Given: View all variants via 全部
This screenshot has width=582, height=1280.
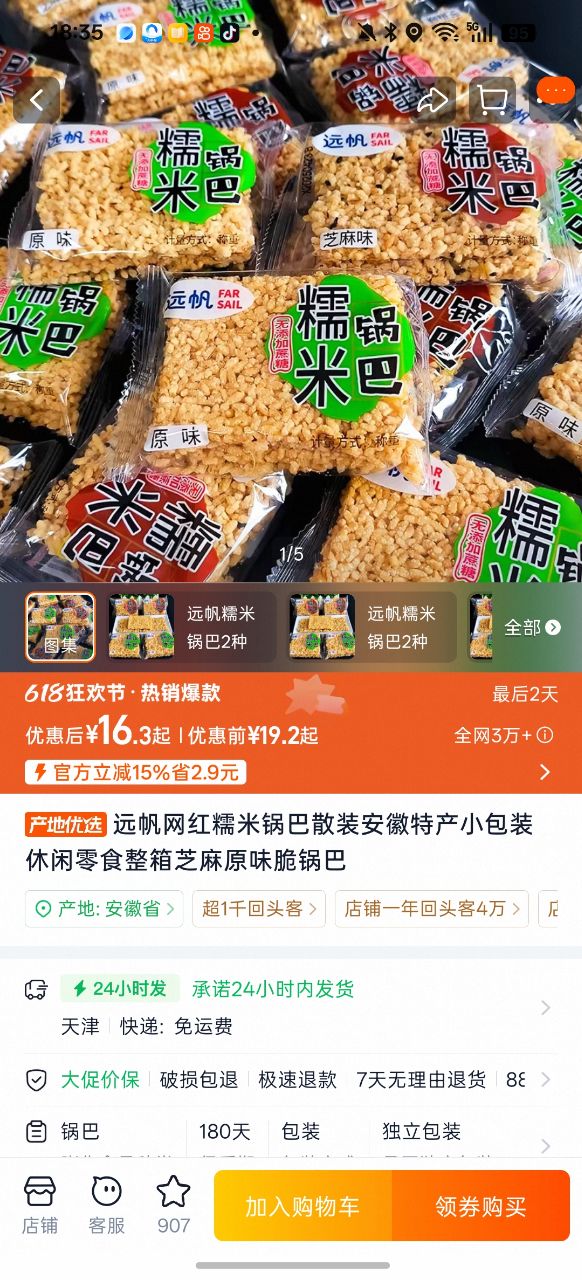Looking at the screenshot, I should point(532,627).
